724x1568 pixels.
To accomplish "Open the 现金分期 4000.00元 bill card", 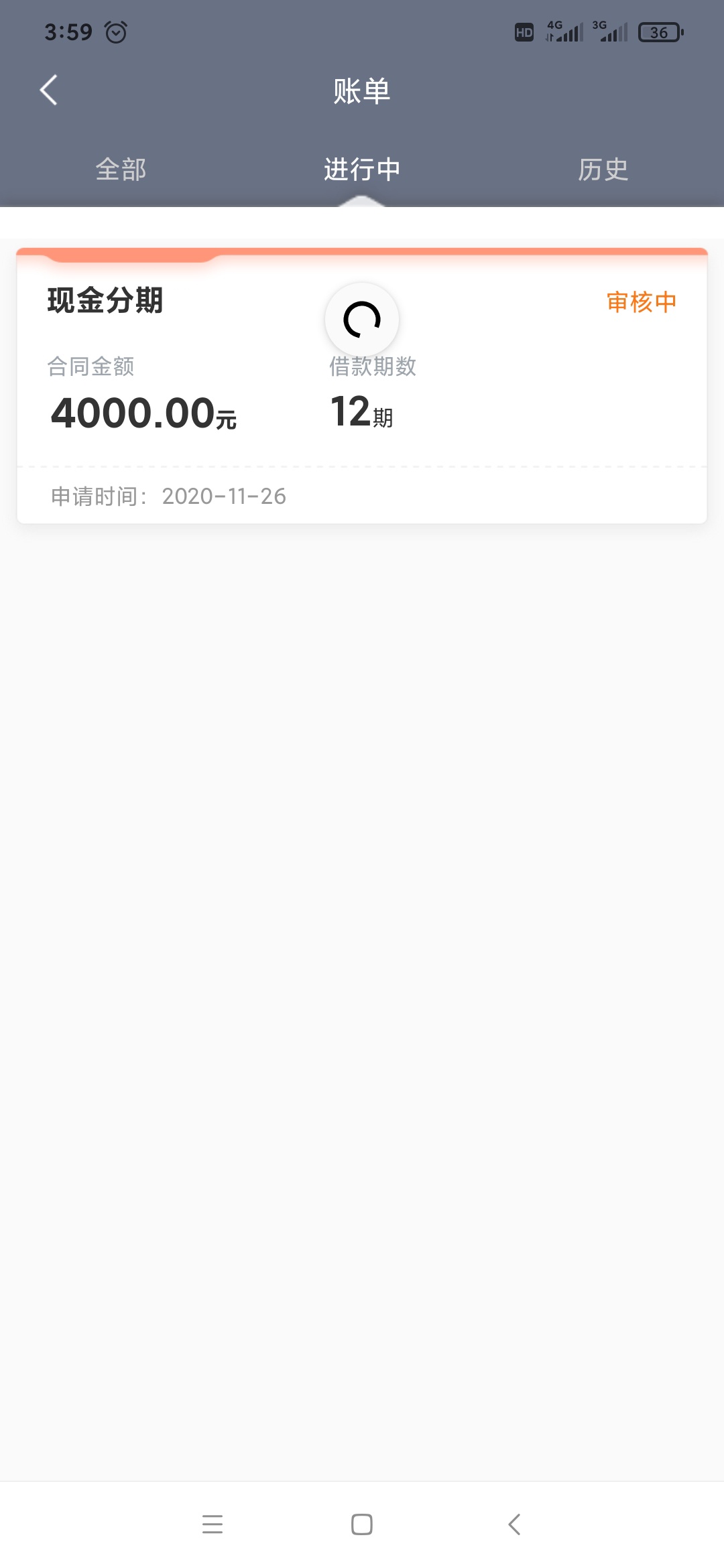I will pyautogui.click(x=362, y=386).
